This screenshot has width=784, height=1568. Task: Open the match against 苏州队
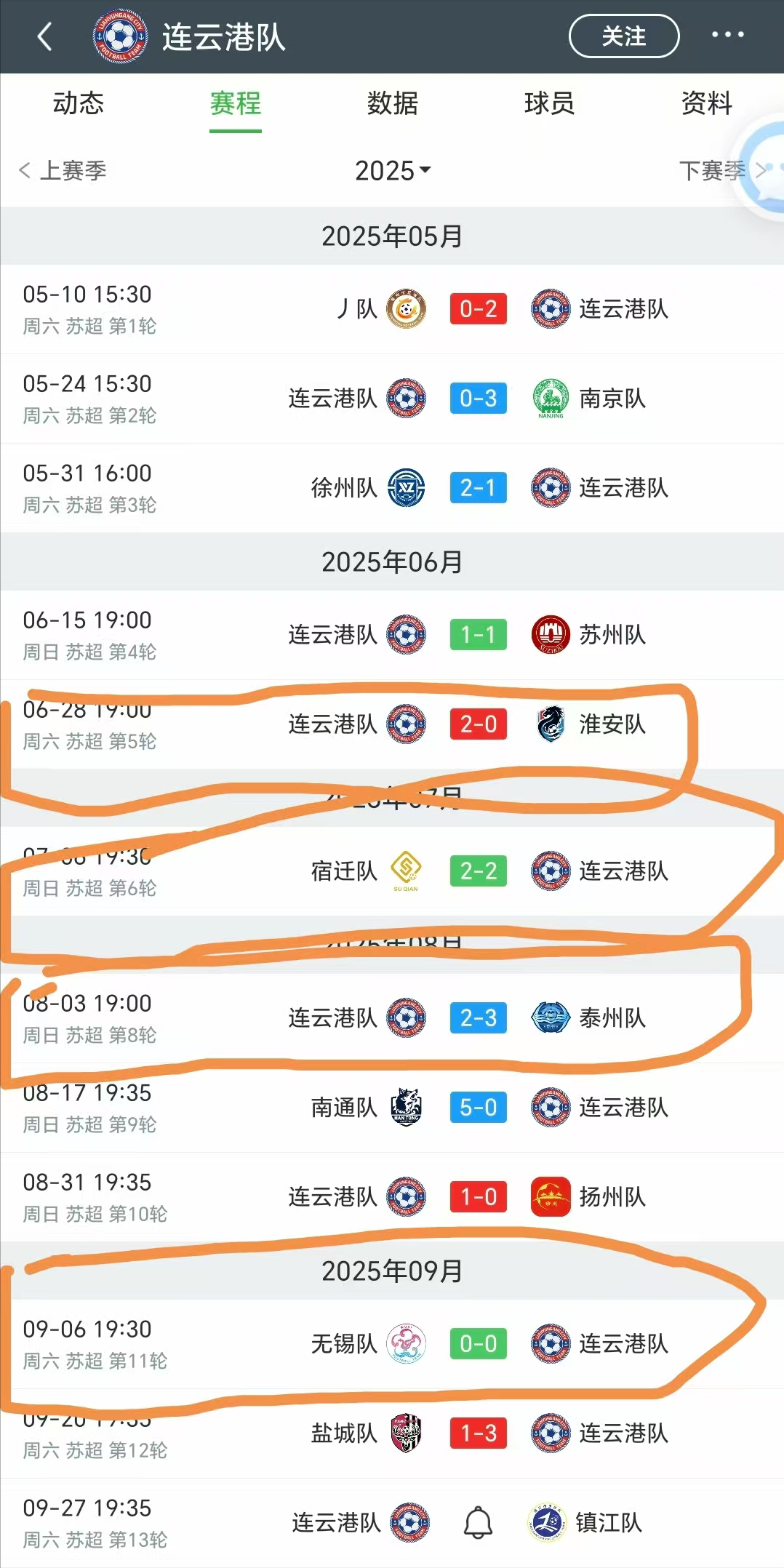click(x=392, y=635)
